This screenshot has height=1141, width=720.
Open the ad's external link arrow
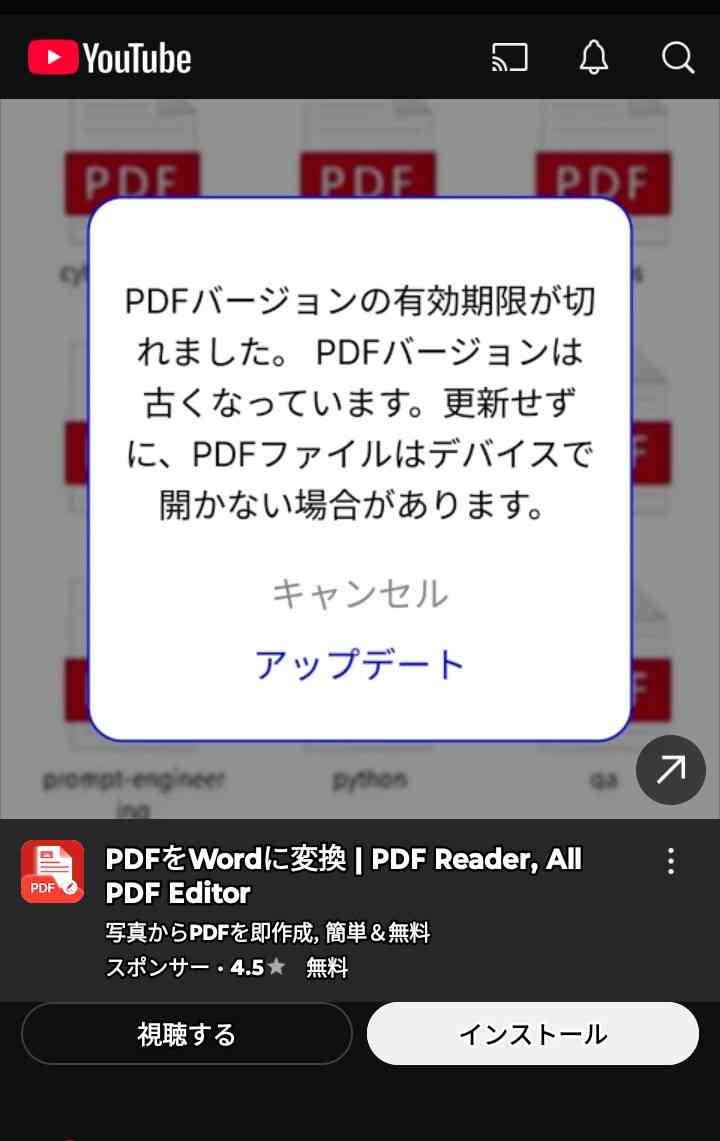pyautogui.click(x=670, y=769)
